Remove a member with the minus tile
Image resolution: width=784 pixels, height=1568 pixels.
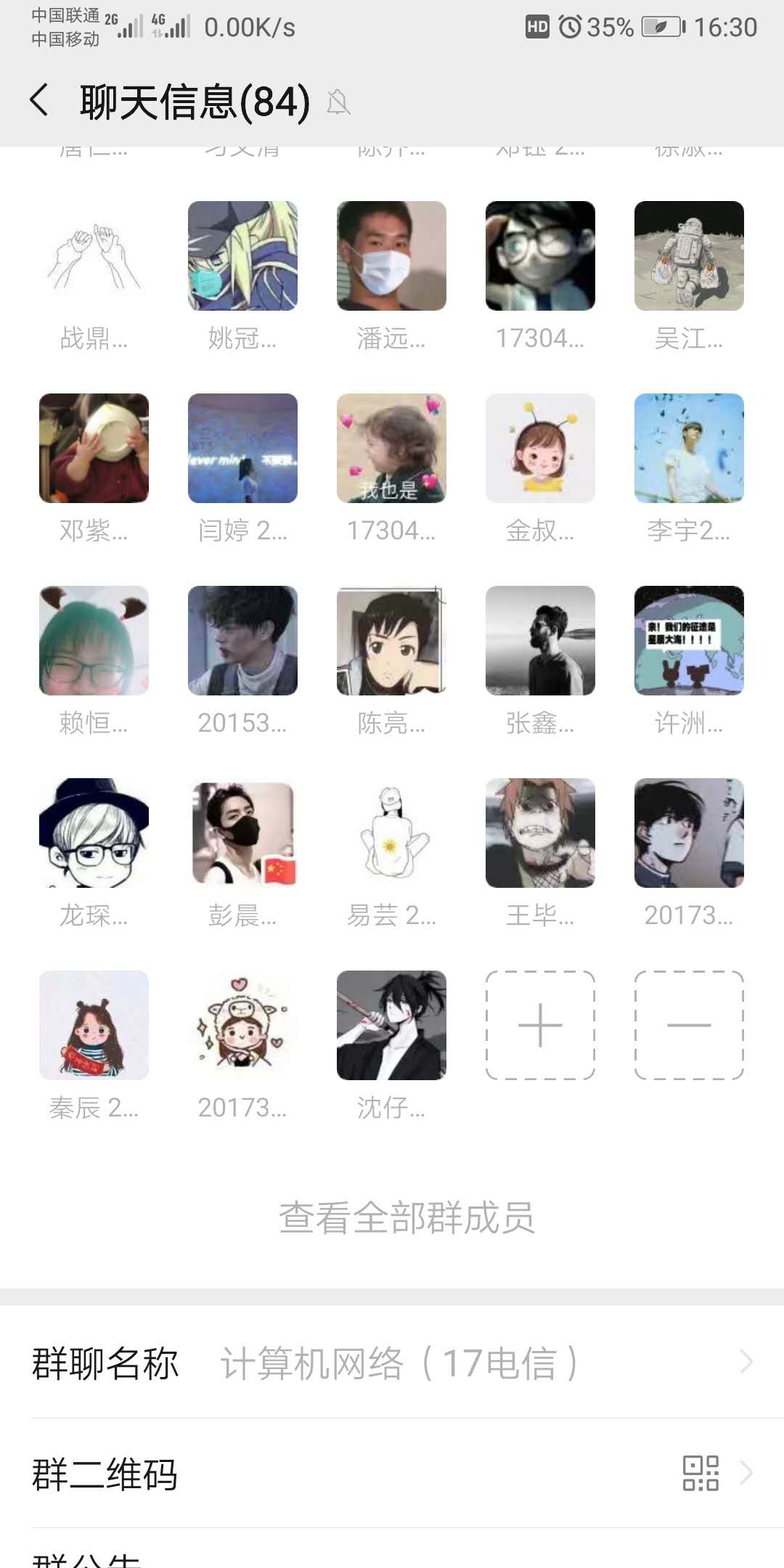tap(689, 1025)
